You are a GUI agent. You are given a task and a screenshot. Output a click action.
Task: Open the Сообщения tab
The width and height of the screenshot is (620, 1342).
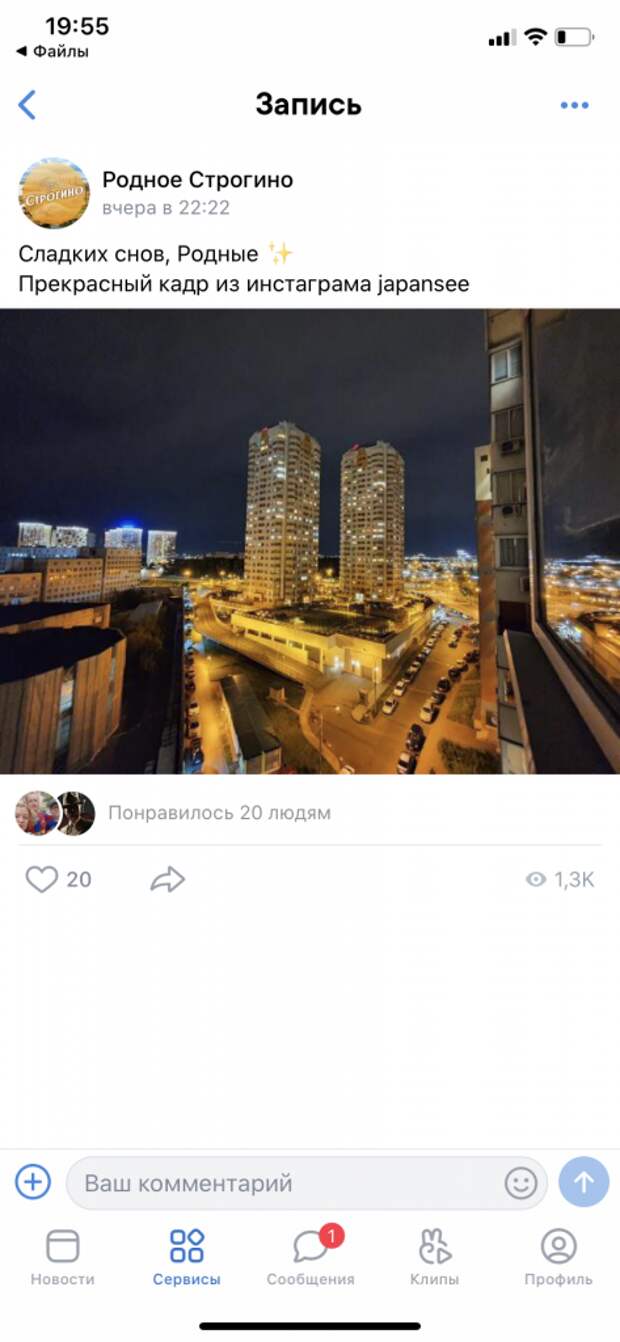310,1257
